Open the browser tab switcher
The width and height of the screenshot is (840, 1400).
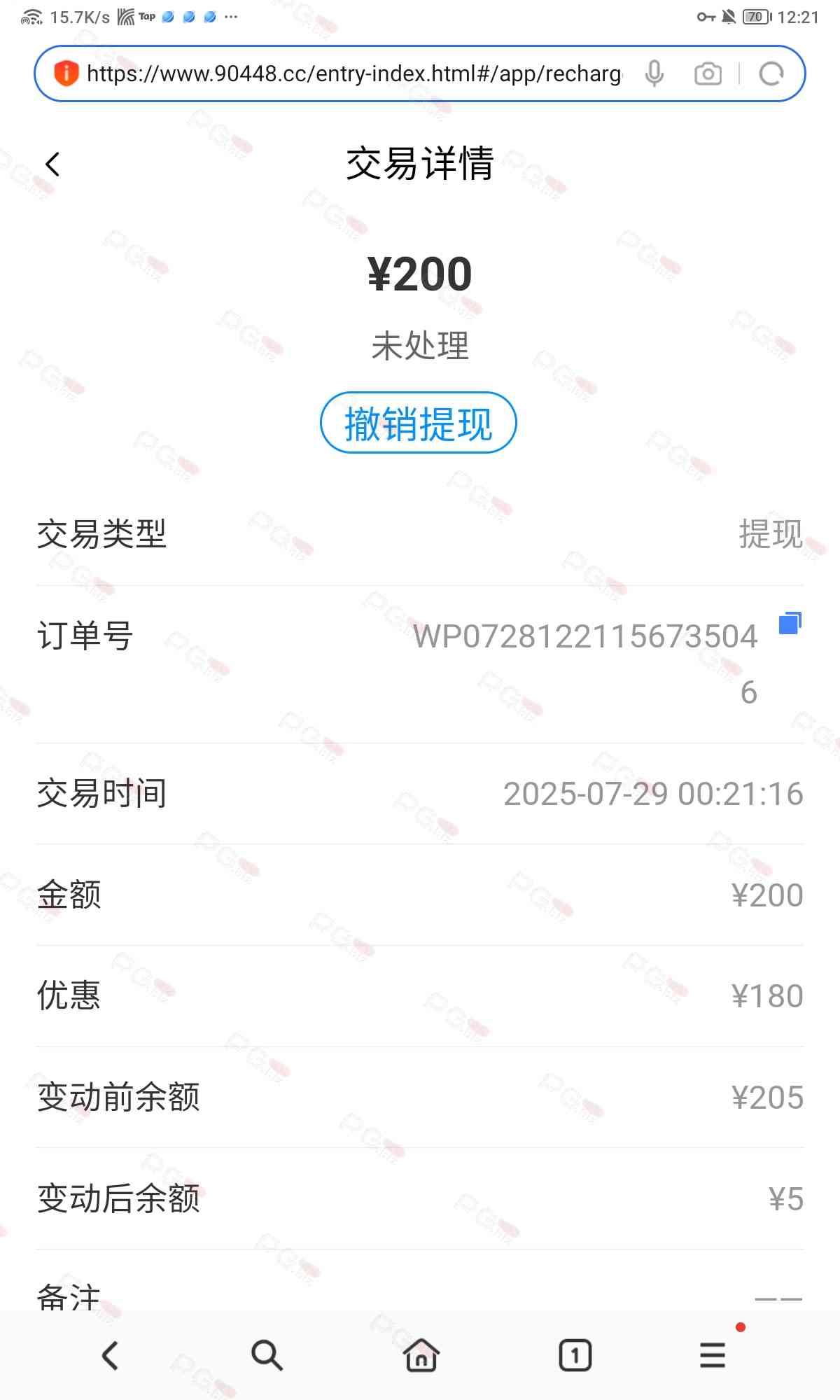point(575,1356)
